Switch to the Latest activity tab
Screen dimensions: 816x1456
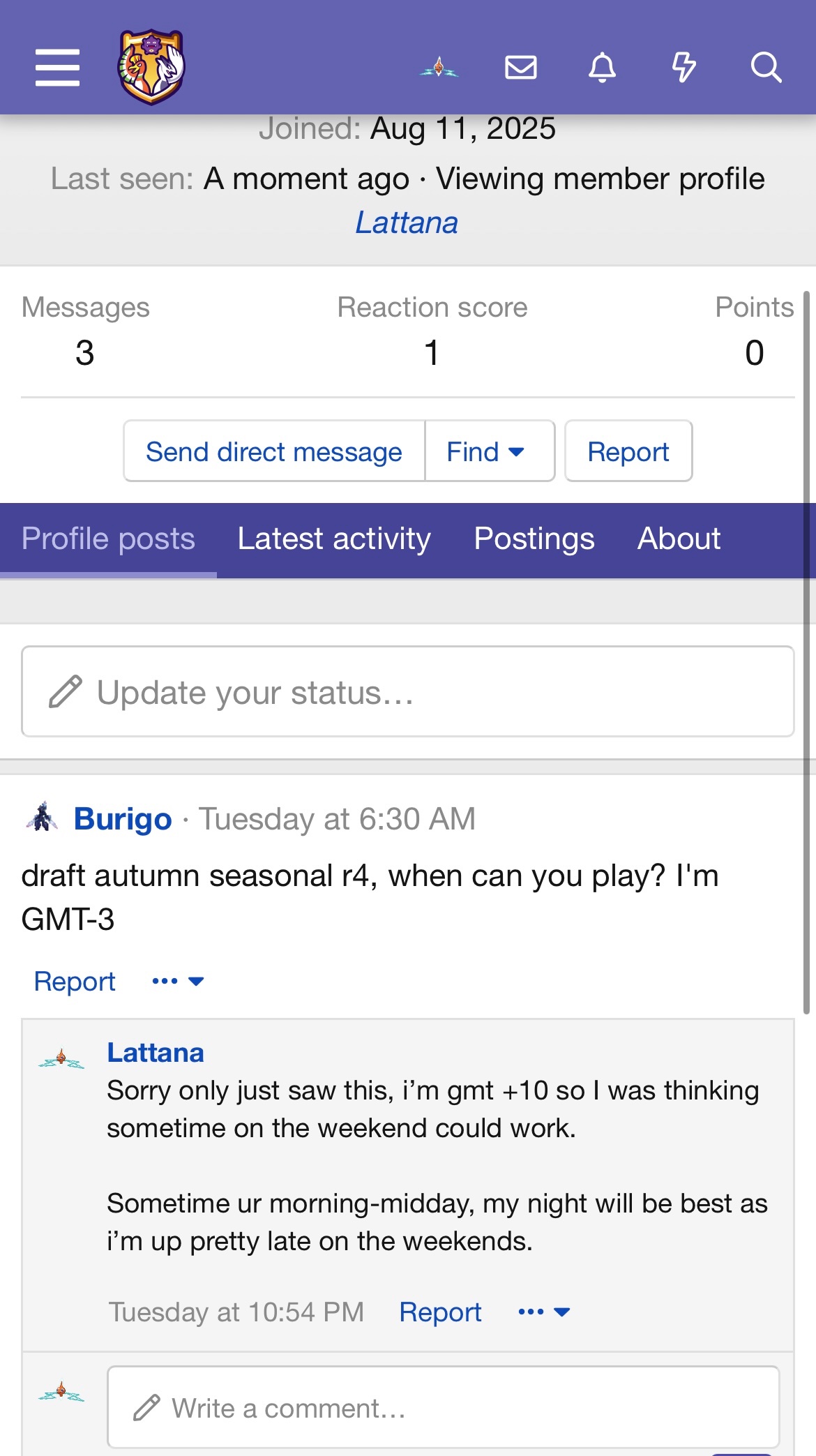(334, 539)
